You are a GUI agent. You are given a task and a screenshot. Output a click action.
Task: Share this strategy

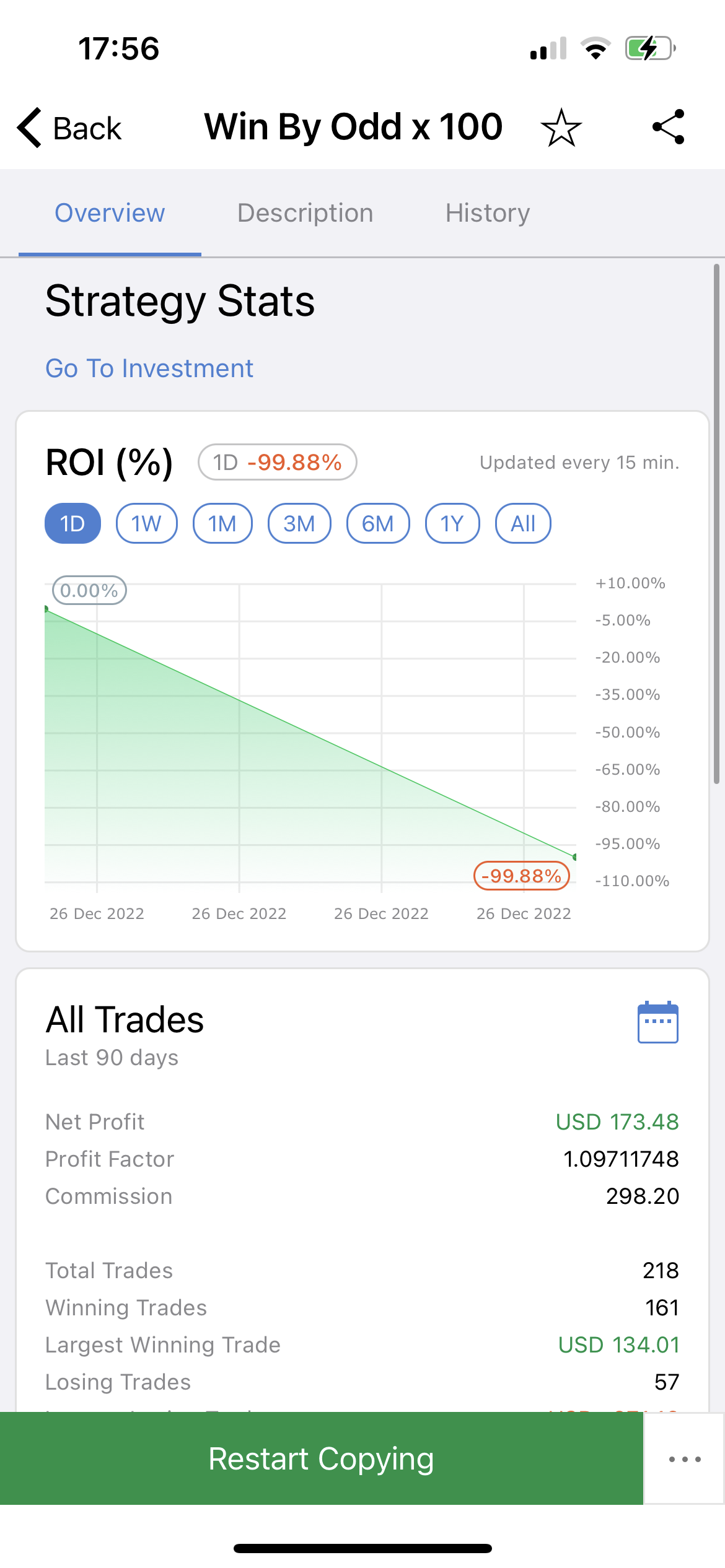coord(669,127)
